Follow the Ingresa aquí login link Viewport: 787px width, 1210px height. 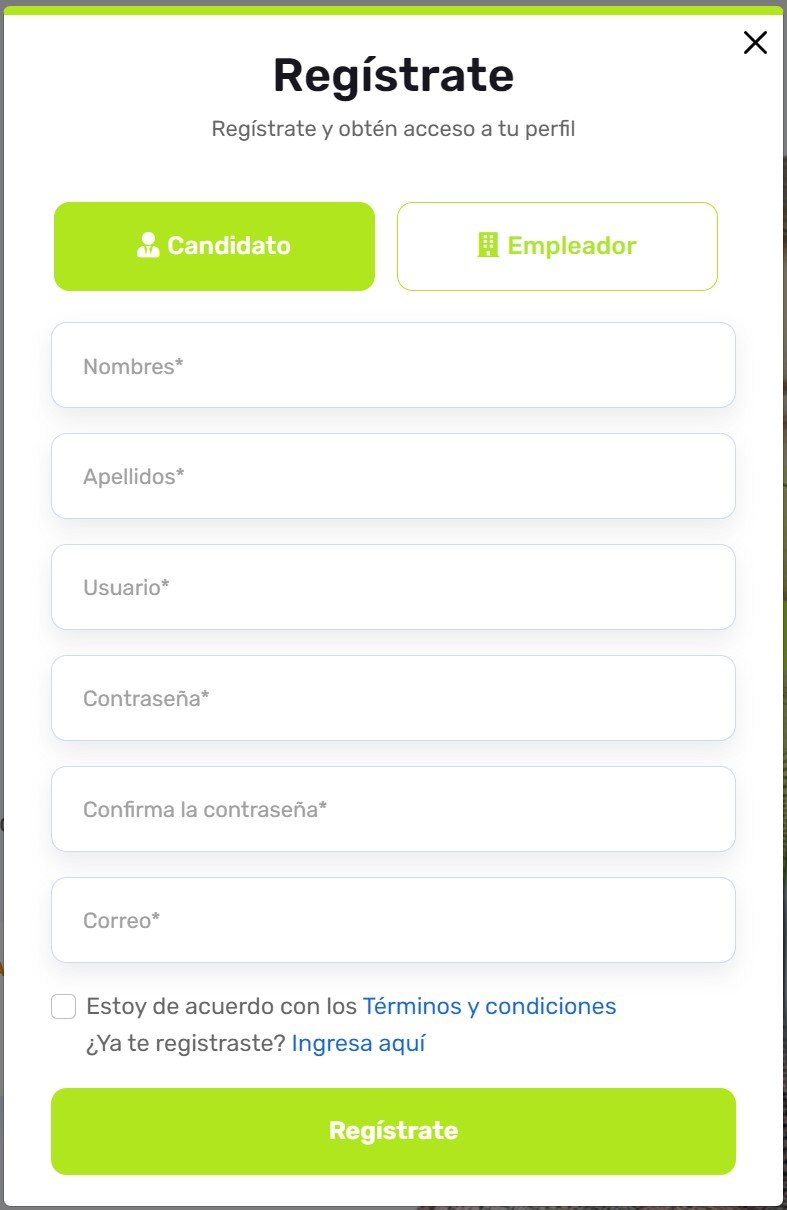pyautogui.click(x=358, y=1043)
